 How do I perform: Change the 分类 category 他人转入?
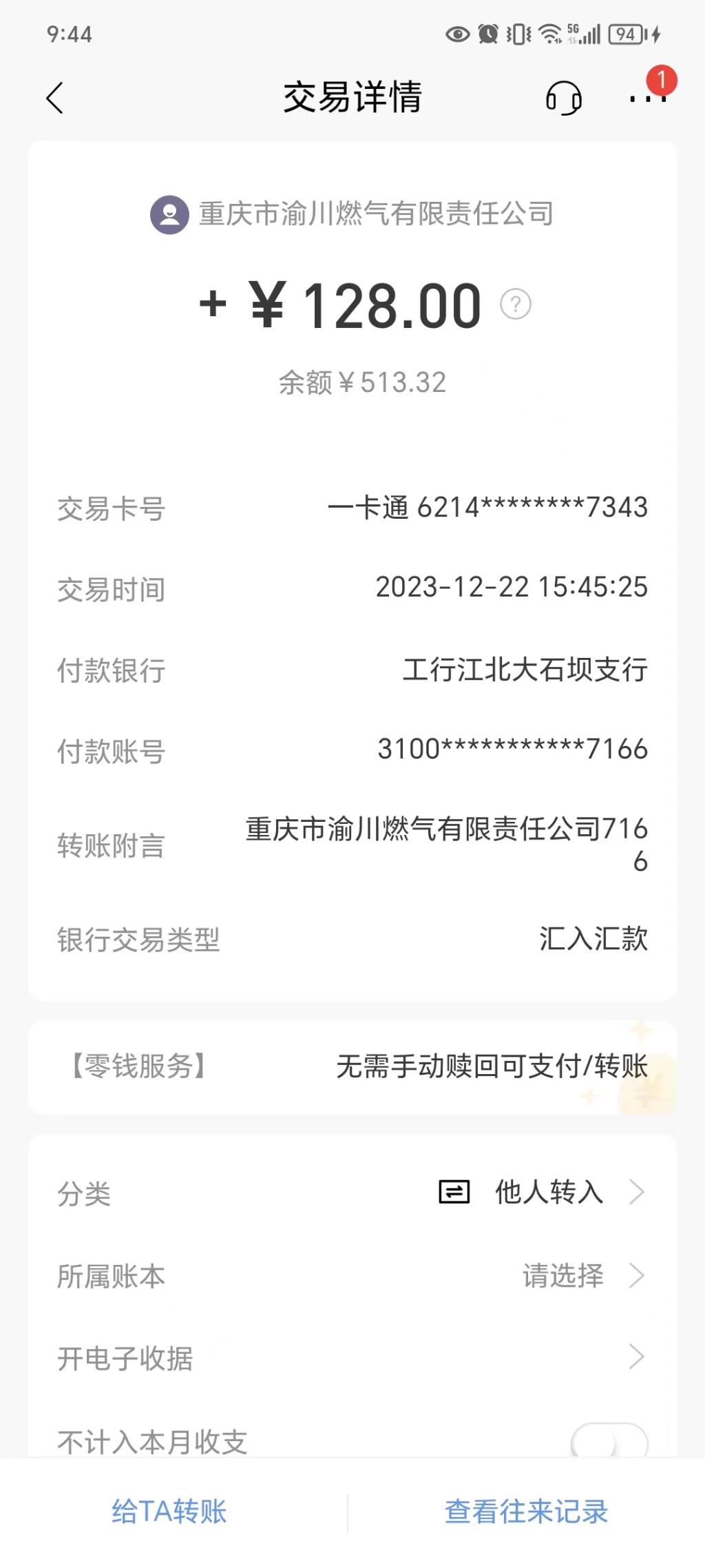coord(352,1193)
